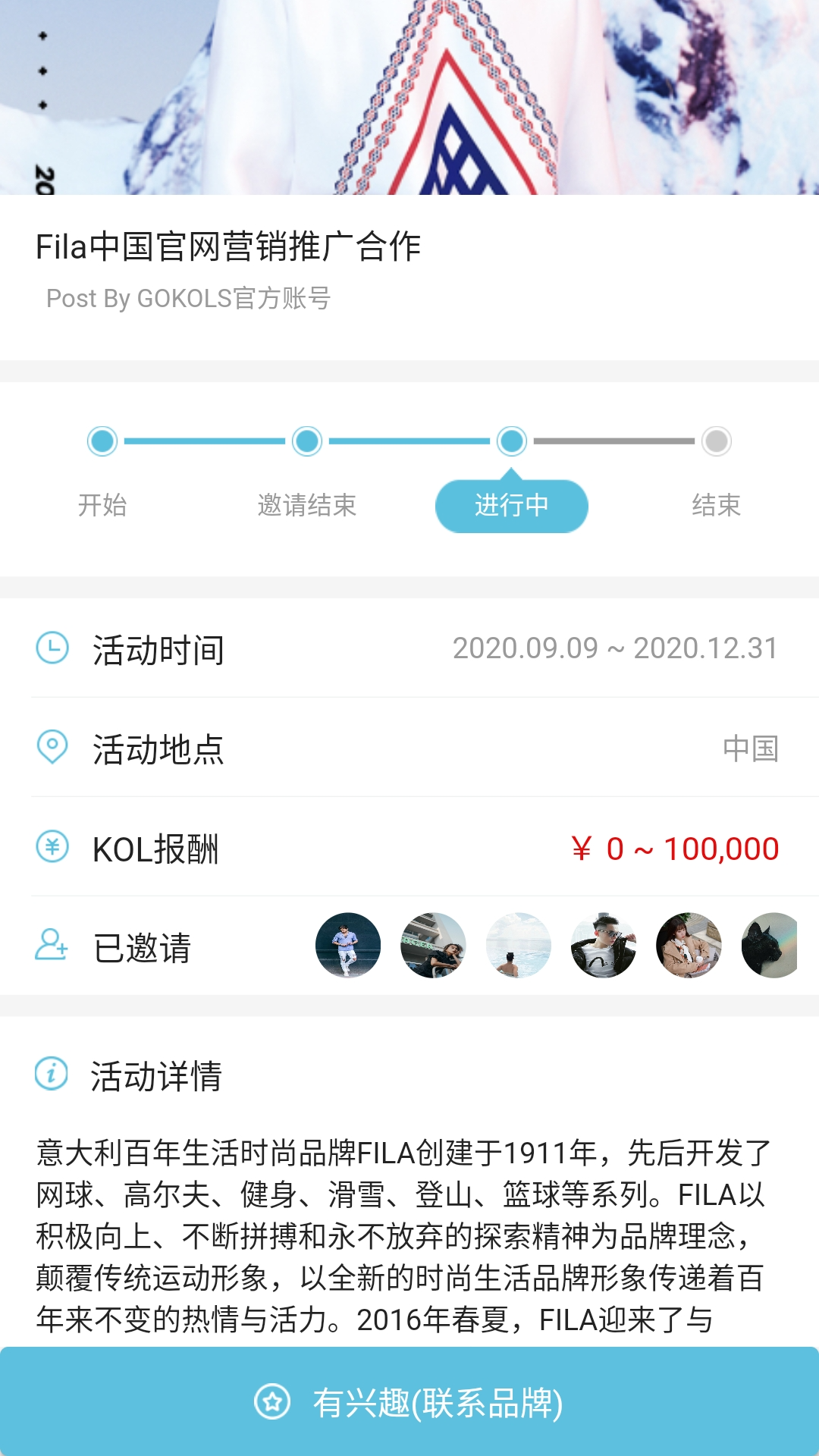The width and height of the screenshot is (819, 1456).
Task: Tap the 有兴趣(联系品牌) button
Action: [409, 1401]
